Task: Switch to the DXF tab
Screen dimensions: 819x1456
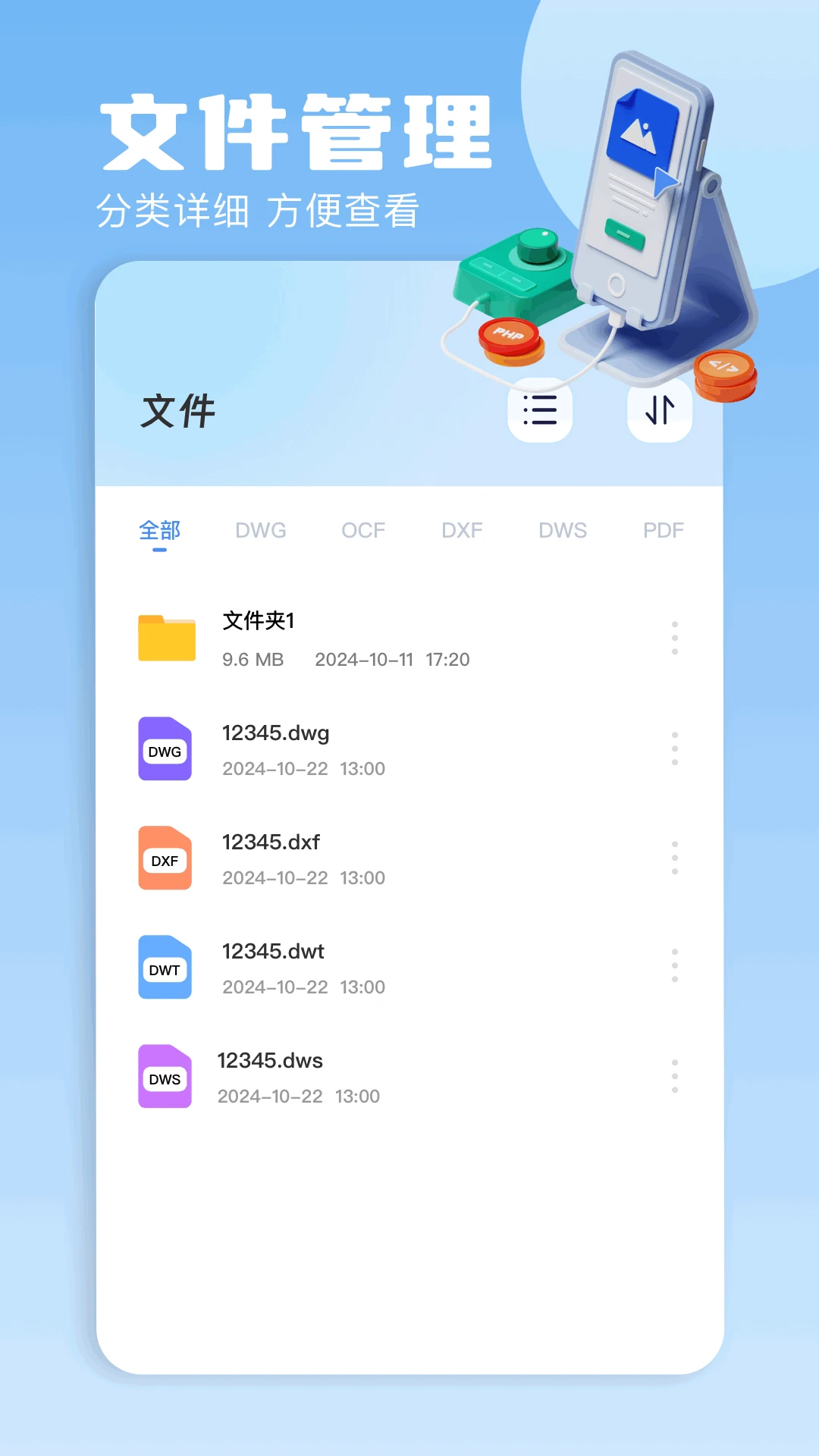Action: pyautogui.click(x=462, y=530)
